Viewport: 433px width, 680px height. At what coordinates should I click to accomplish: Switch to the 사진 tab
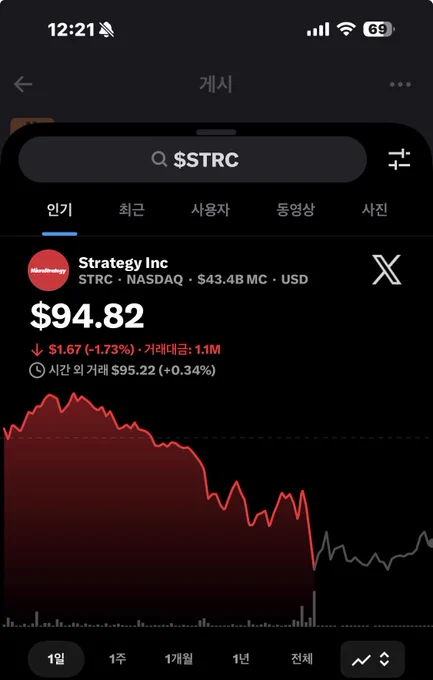375,210
